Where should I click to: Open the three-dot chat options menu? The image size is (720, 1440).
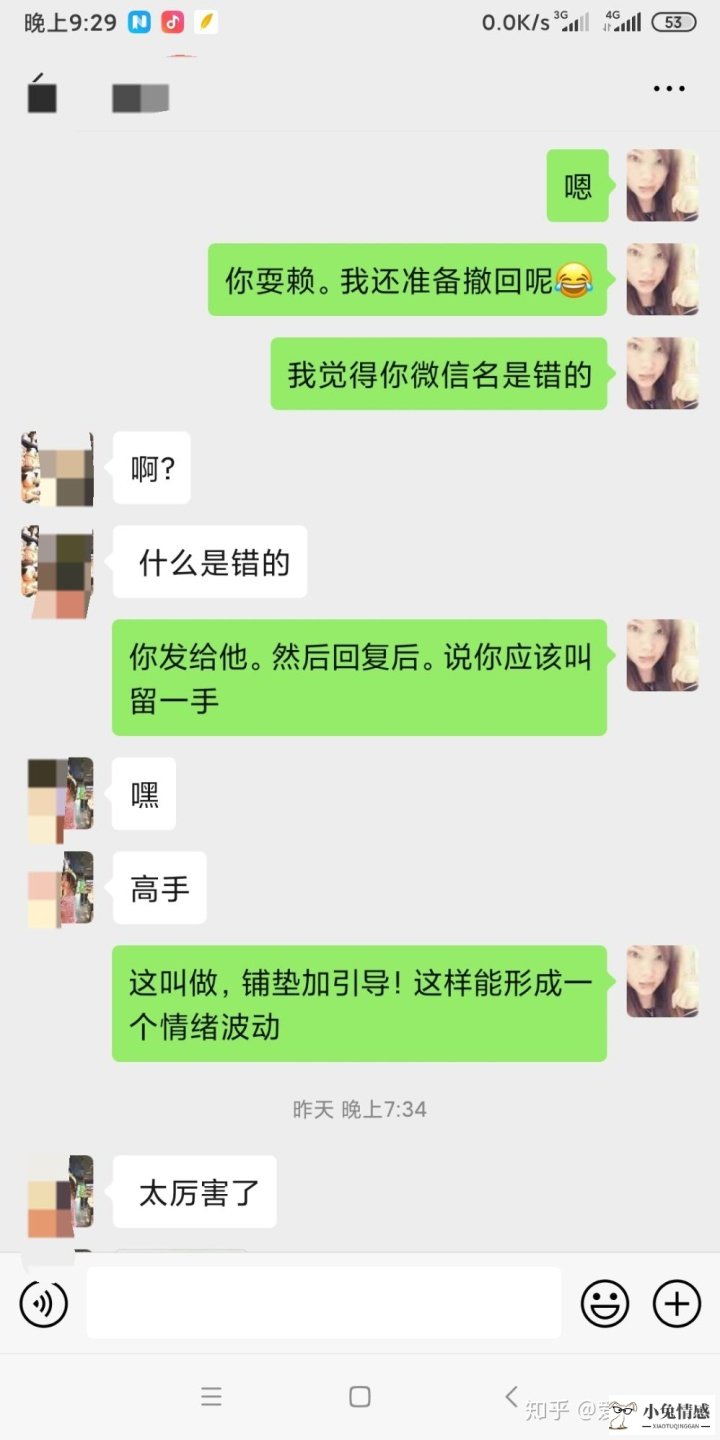click(x=669, y=89)
